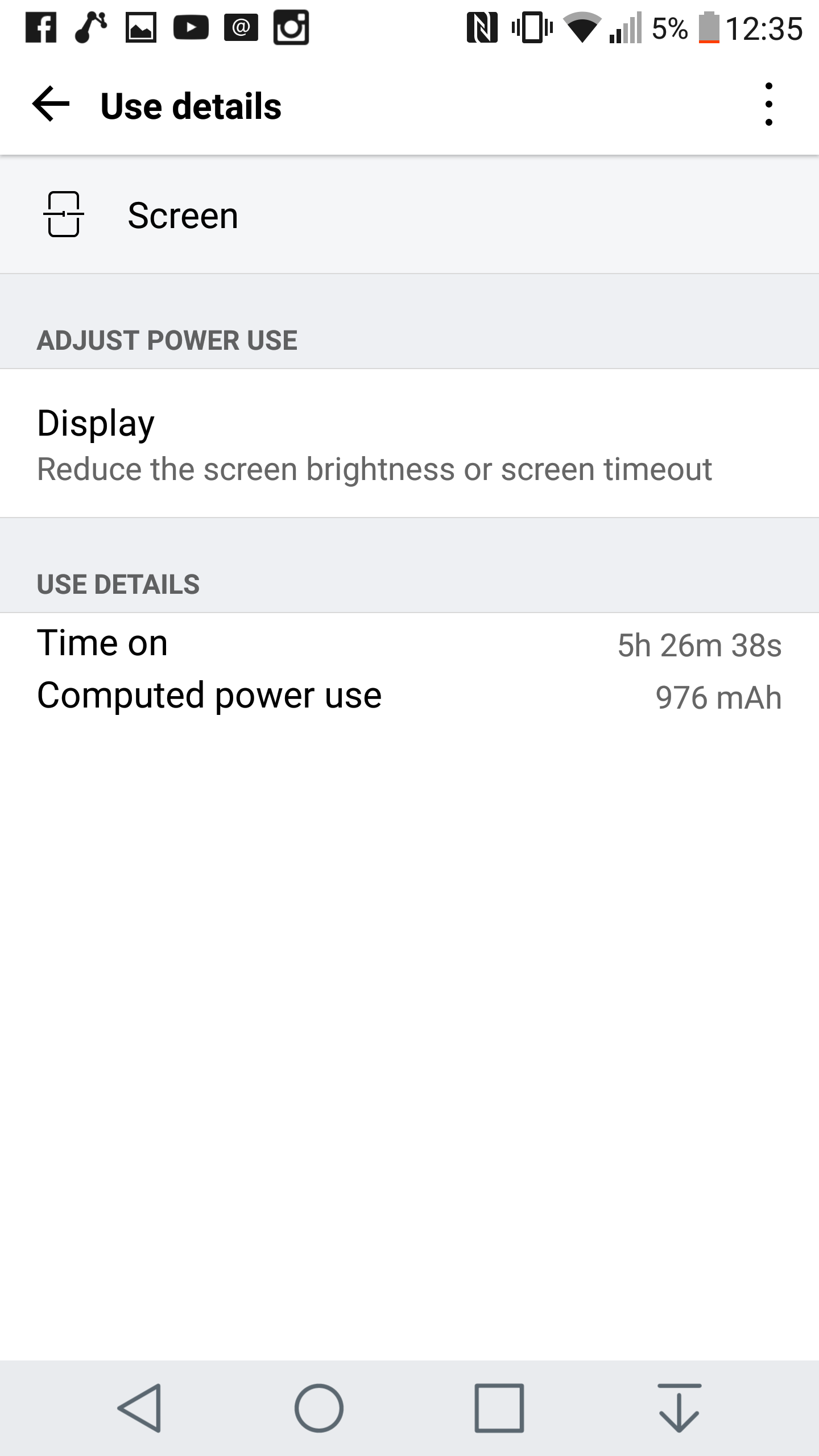This screenshot has height=1456, width=819.
Task: Go back using the top arrow
Action: [x=51, y=105]
